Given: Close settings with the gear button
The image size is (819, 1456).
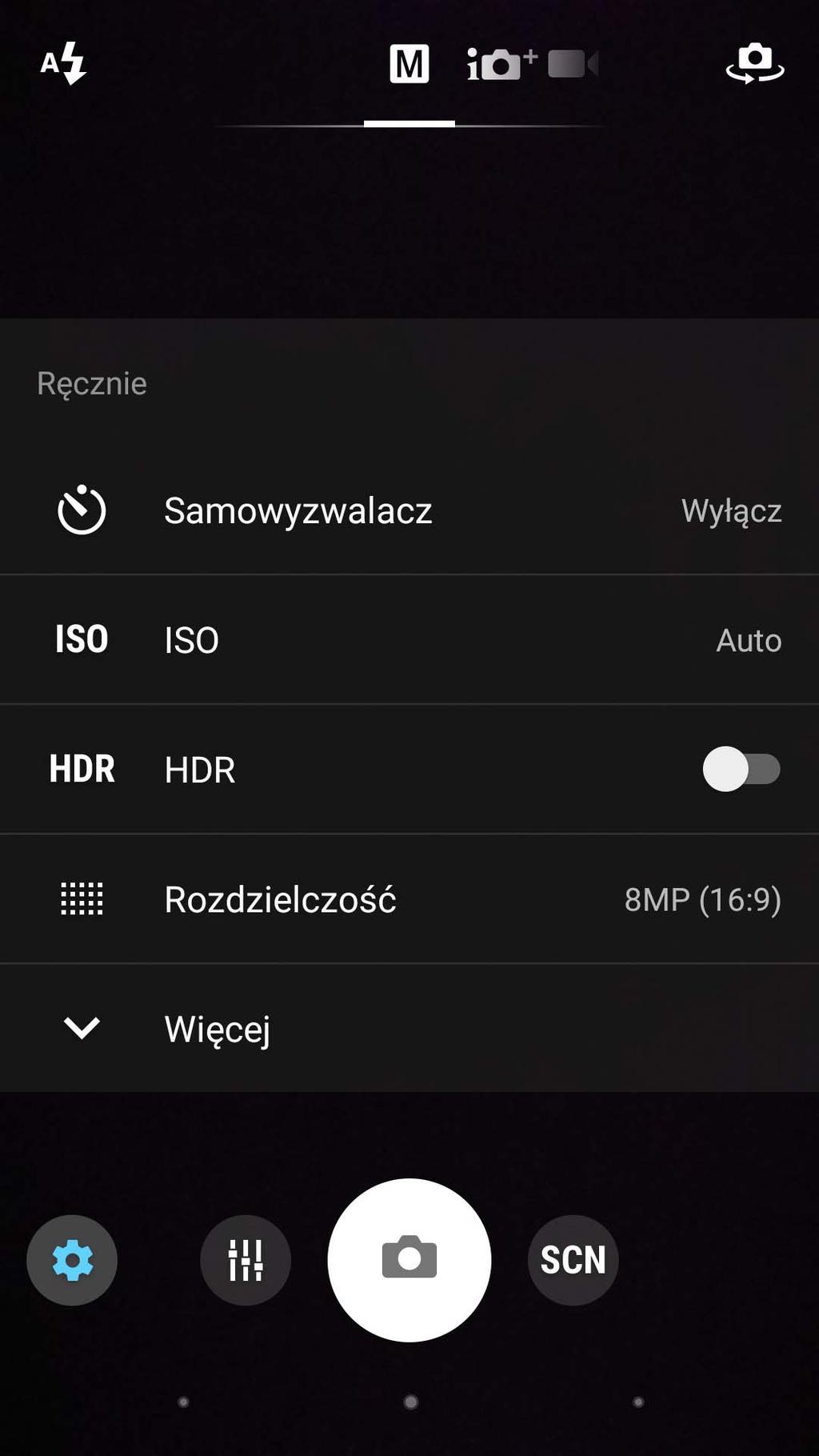Looking at the screenshot, I should [72, 1260].
